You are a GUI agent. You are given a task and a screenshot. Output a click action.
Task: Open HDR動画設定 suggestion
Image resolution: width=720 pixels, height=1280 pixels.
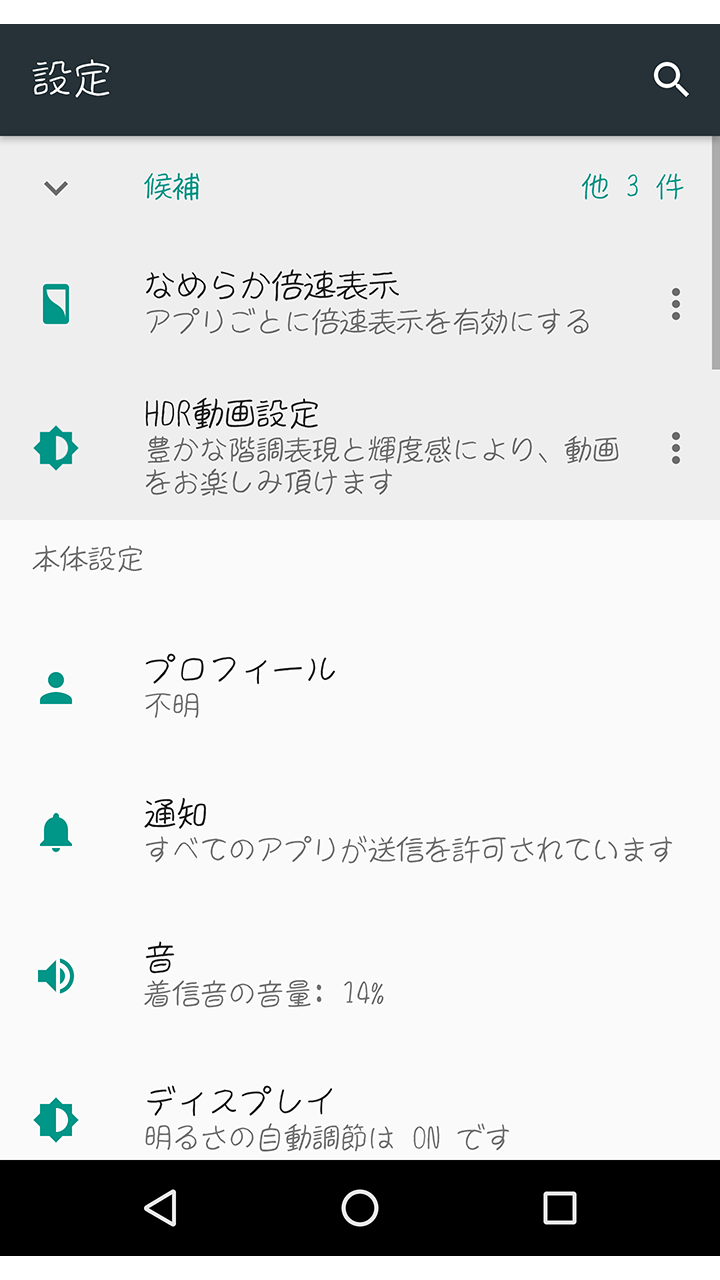360,447
